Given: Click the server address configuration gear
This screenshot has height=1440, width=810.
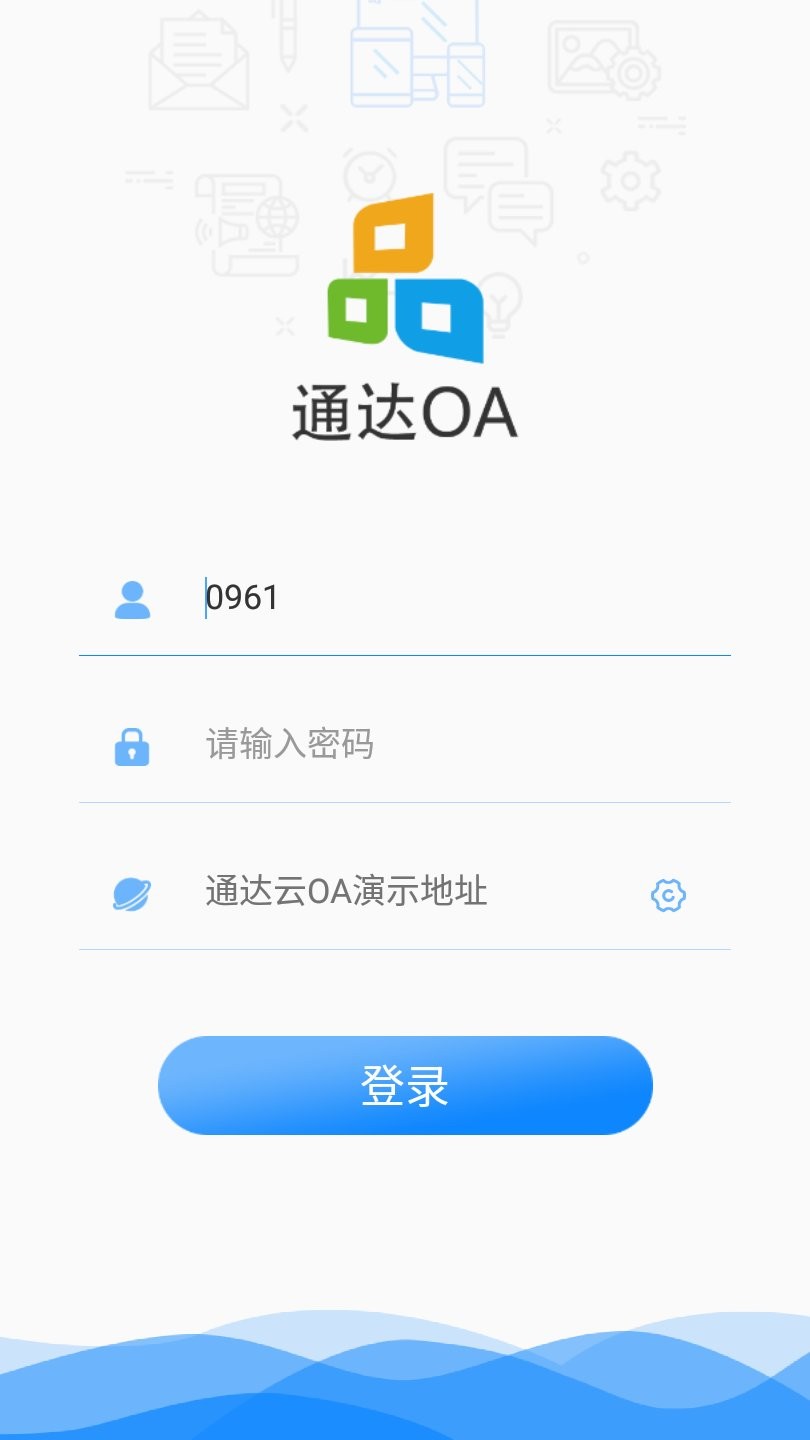Looking at the screenshot, I should point(667,896).
